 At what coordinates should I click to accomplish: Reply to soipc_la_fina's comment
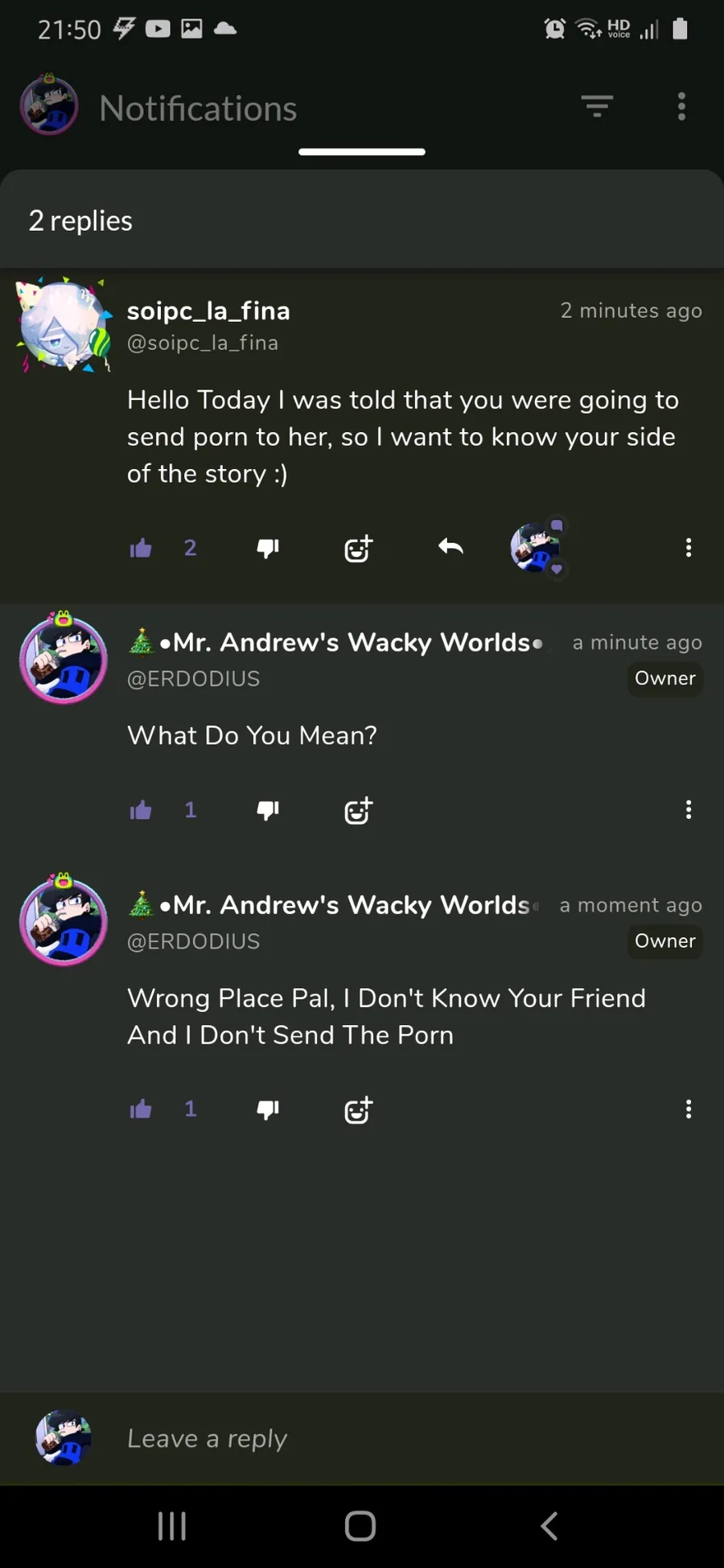click(450, 547)
